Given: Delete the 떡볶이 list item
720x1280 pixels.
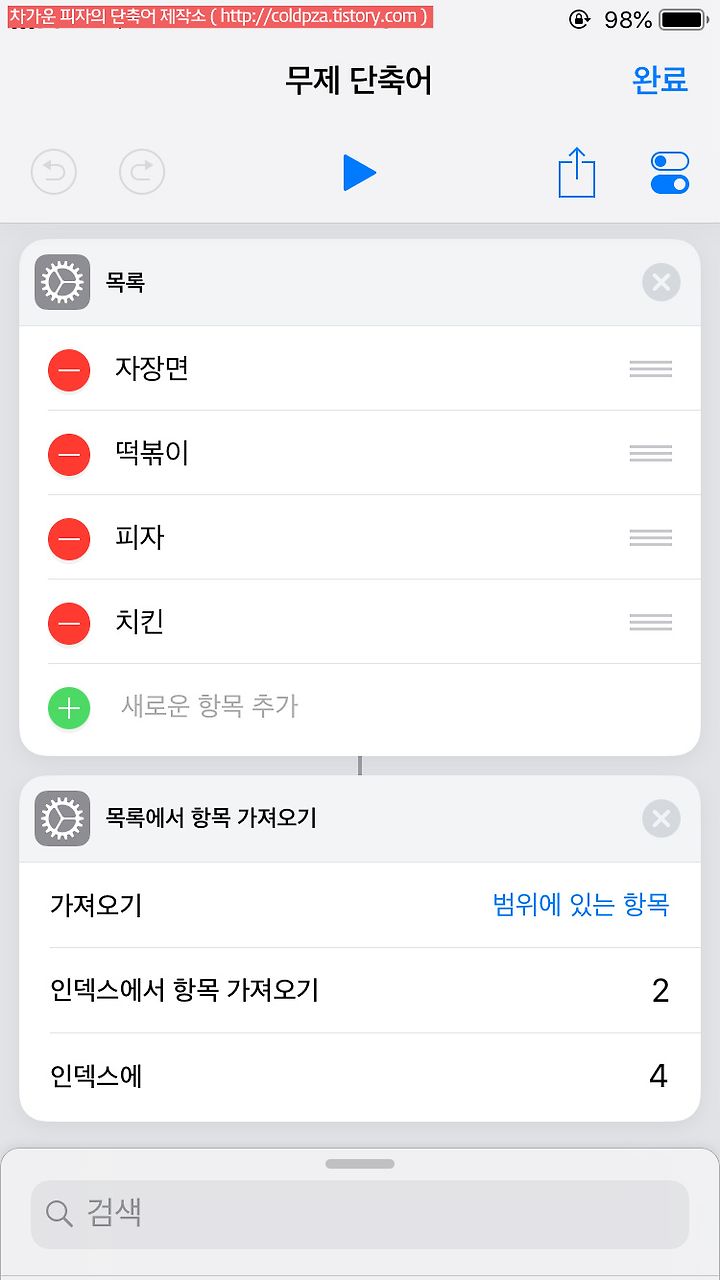Looking at the screenshot, I should coord(69,455).
